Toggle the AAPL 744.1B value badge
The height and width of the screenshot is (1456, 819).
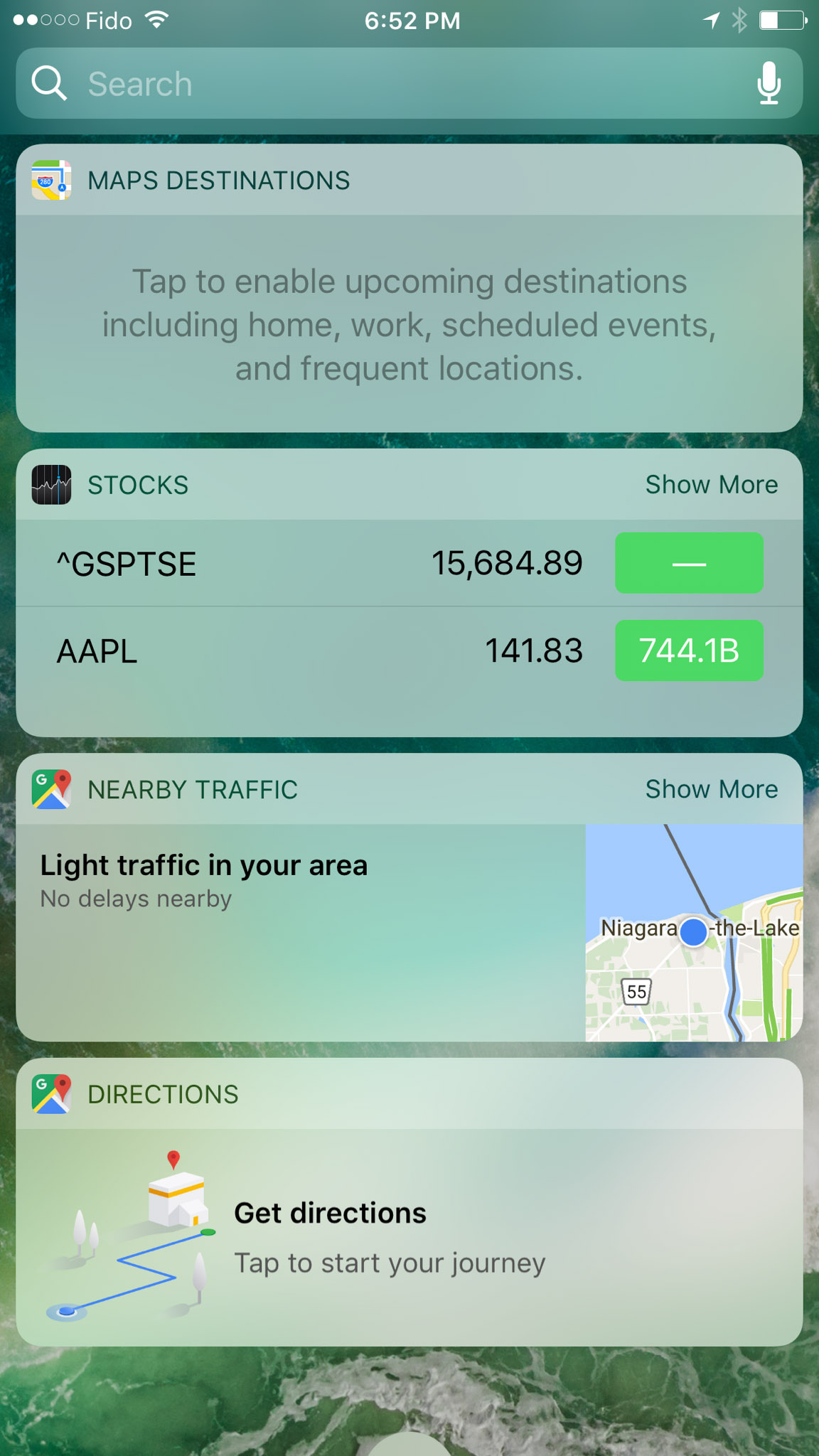pos(689,651)
